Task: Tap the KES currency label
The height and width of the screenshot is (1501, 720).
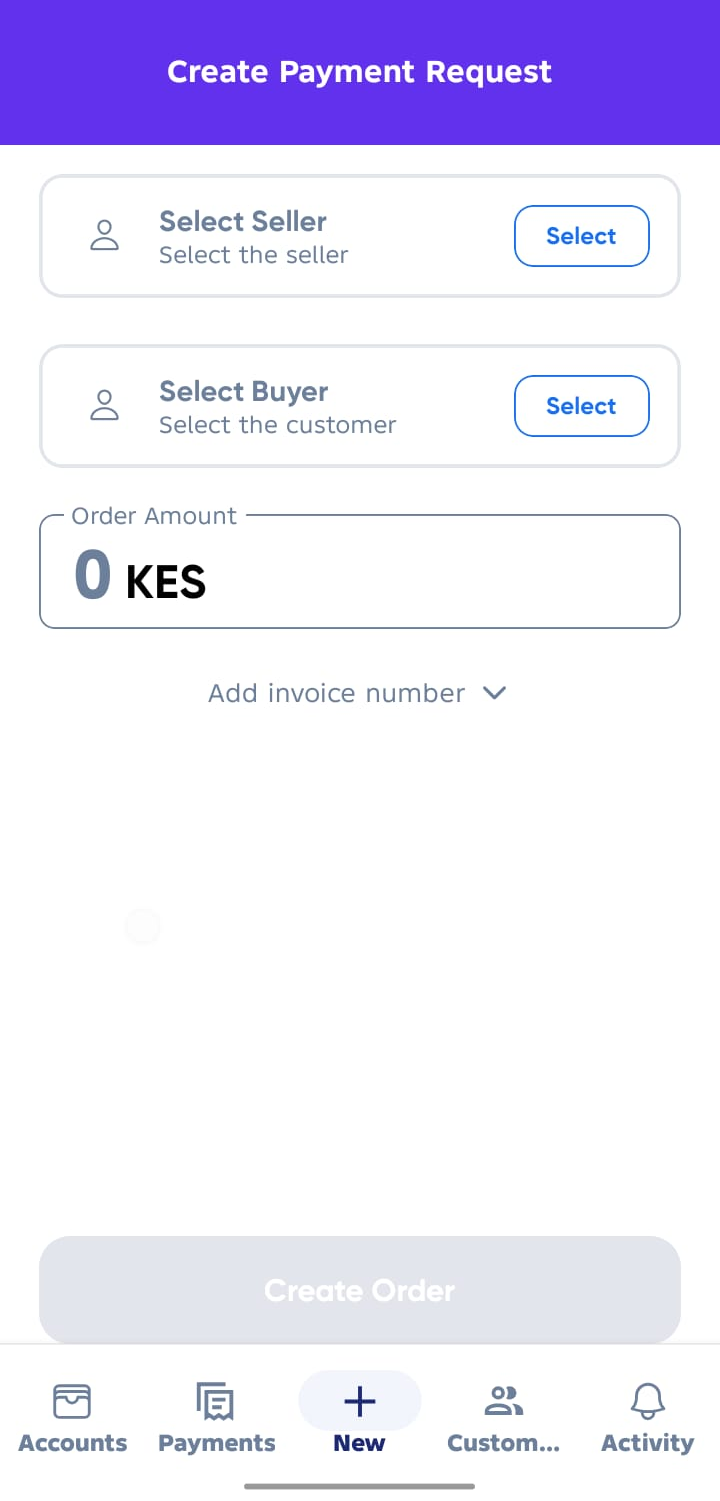Action: [x=166, y=580]
